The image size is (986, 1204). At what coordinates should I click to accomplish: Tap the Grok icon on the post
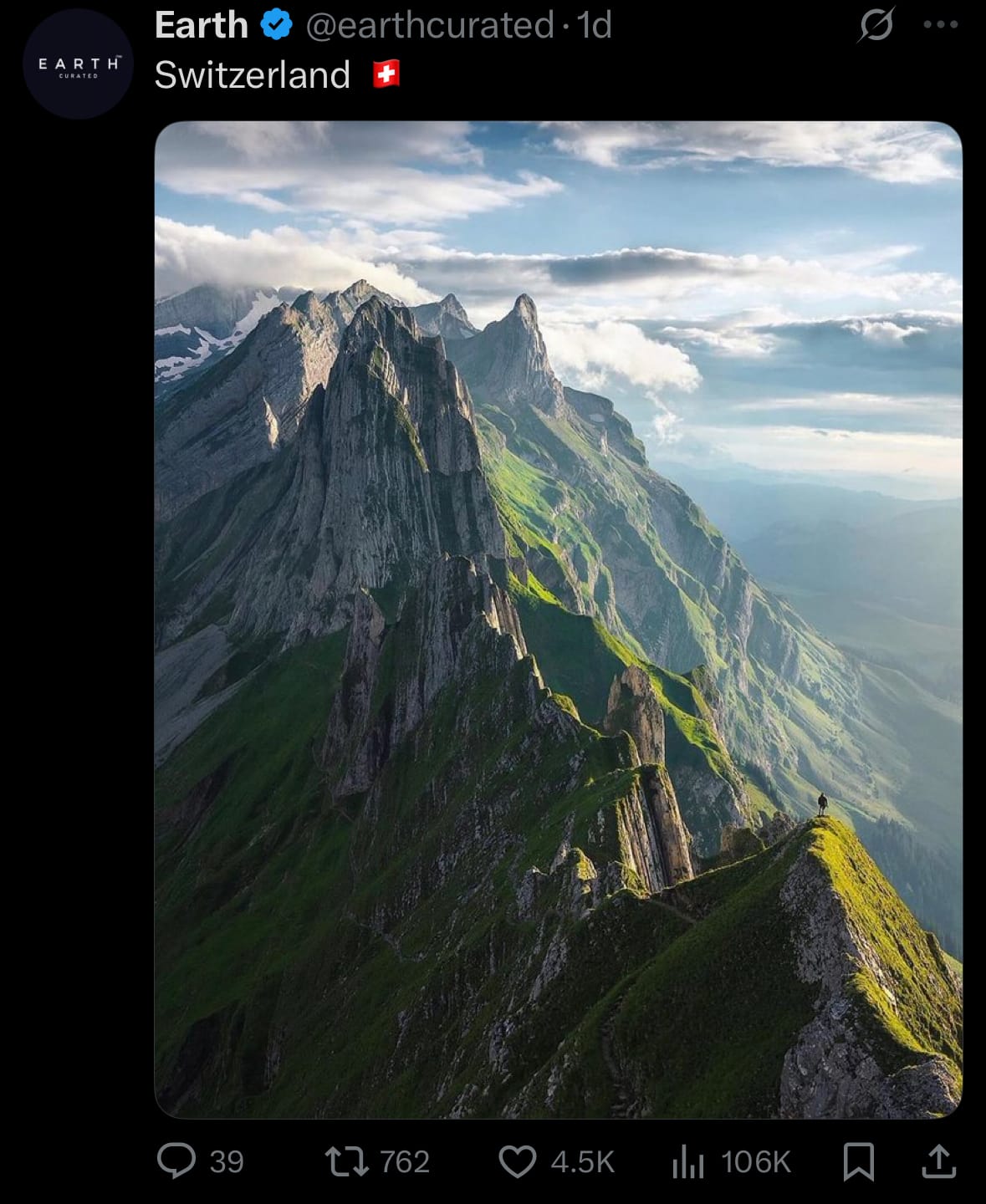click(x=876, y=24)
